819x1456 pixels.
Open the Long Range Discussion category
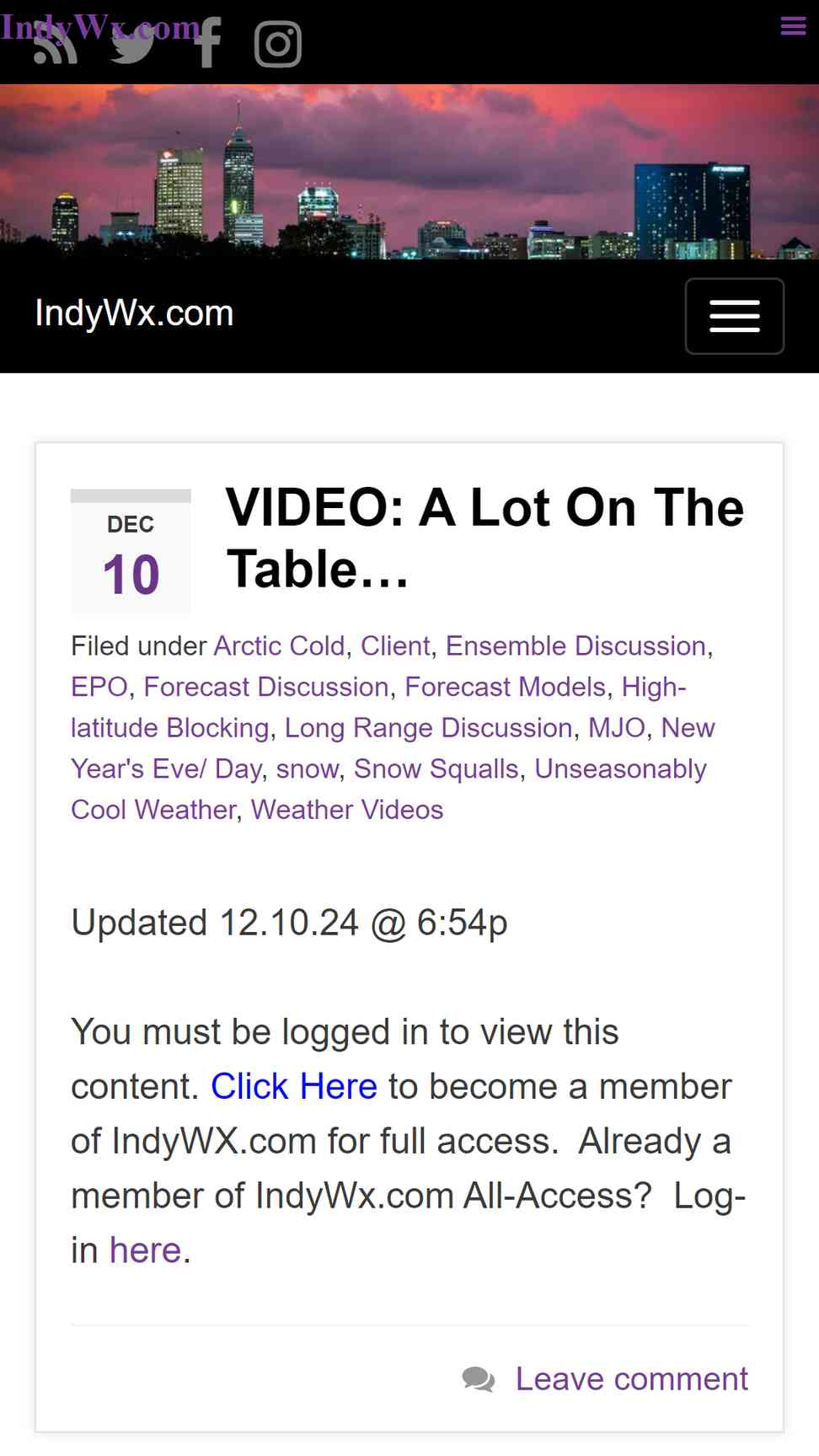[x=429, y=727]
